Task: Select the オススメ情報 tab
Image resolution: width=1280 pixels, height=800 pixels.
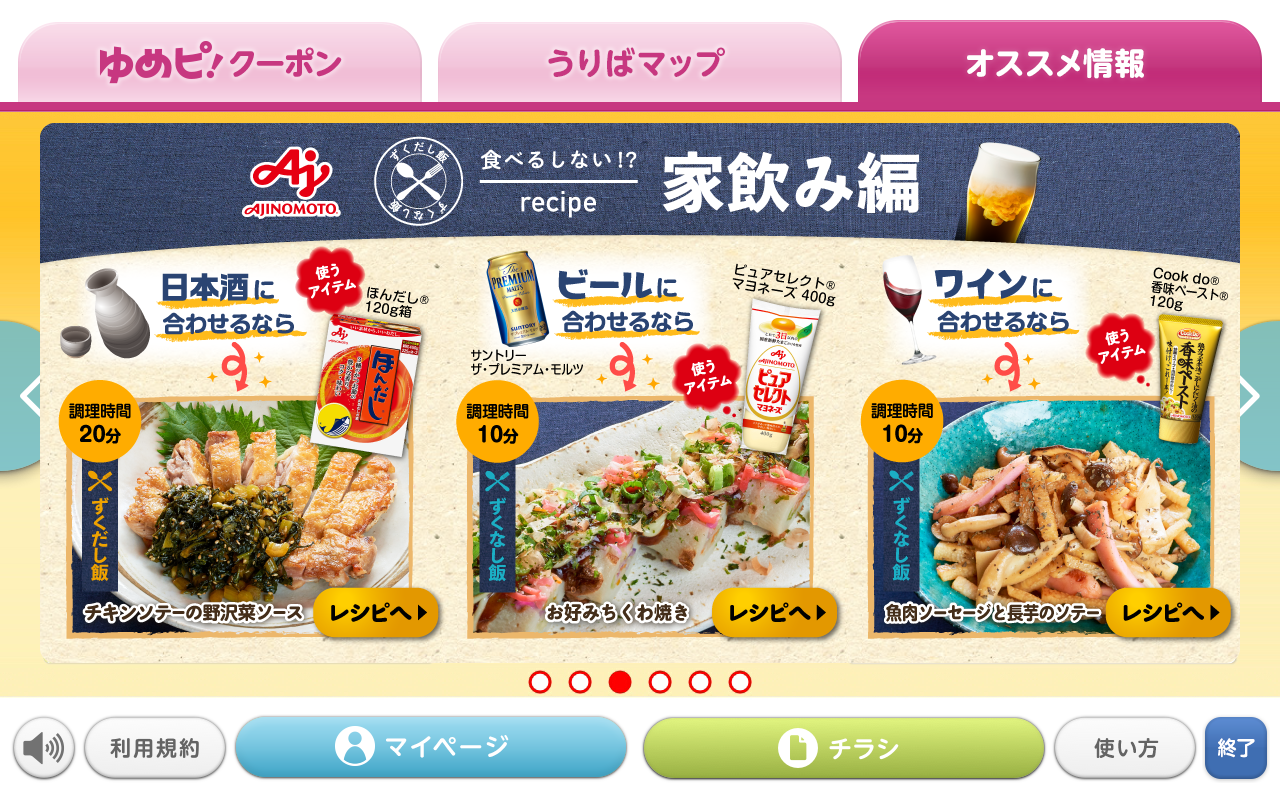Action: tap(1058, 63)
